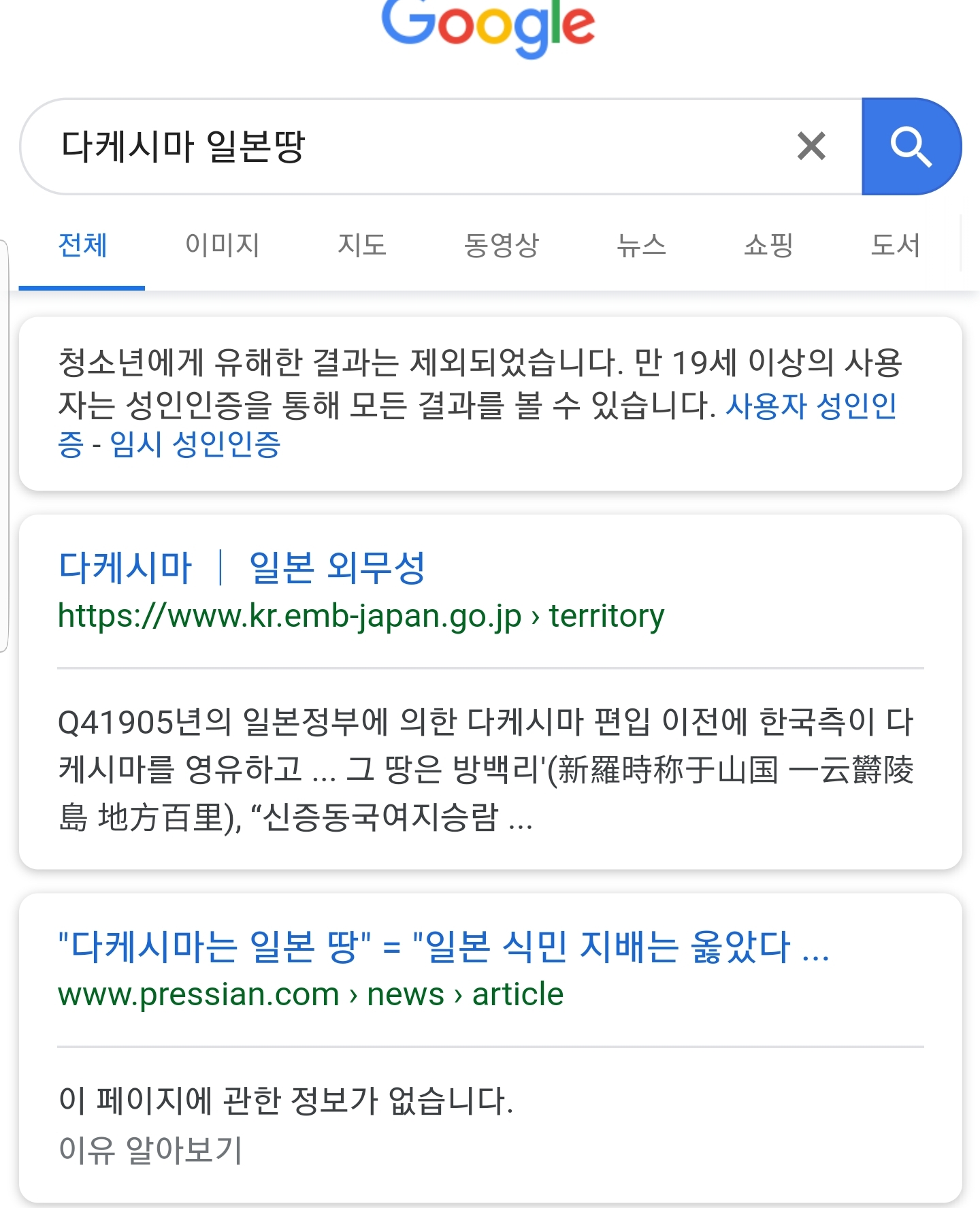Open the 동영상 tab

(501, 245)
